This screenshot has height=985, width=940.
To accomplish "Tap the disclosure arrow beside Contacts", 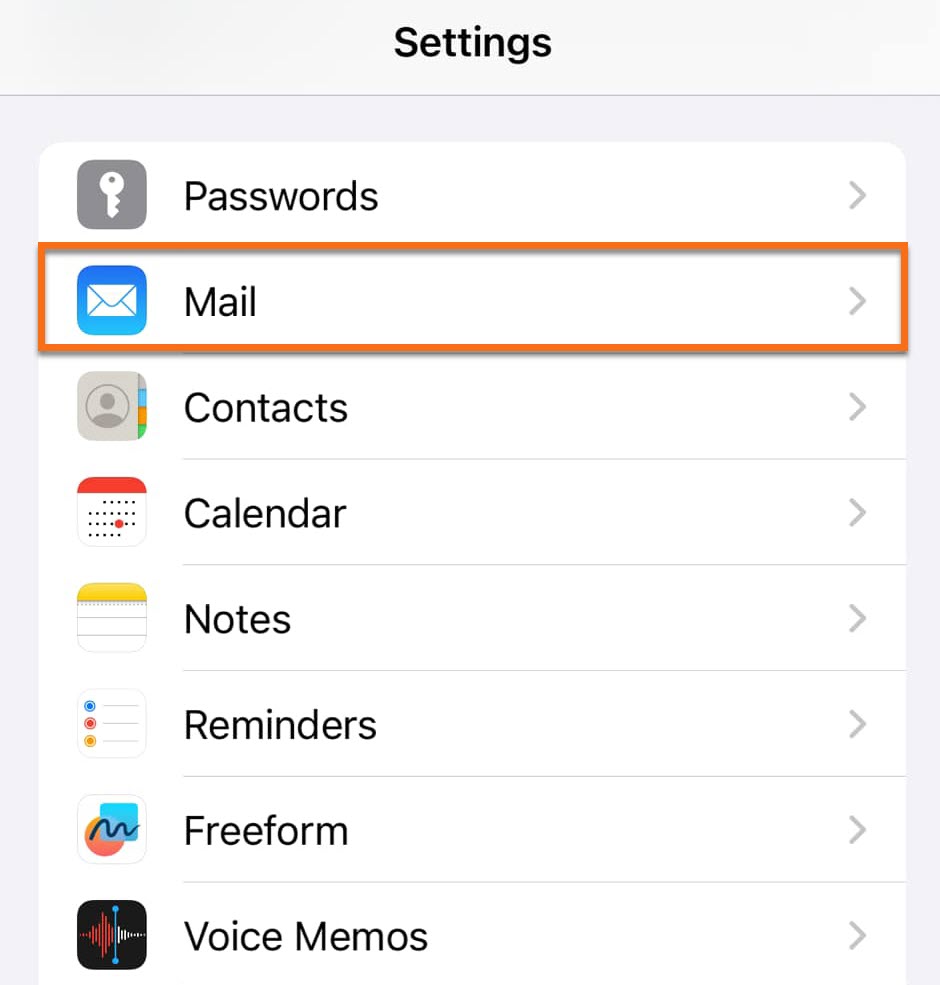I will 857,407.
